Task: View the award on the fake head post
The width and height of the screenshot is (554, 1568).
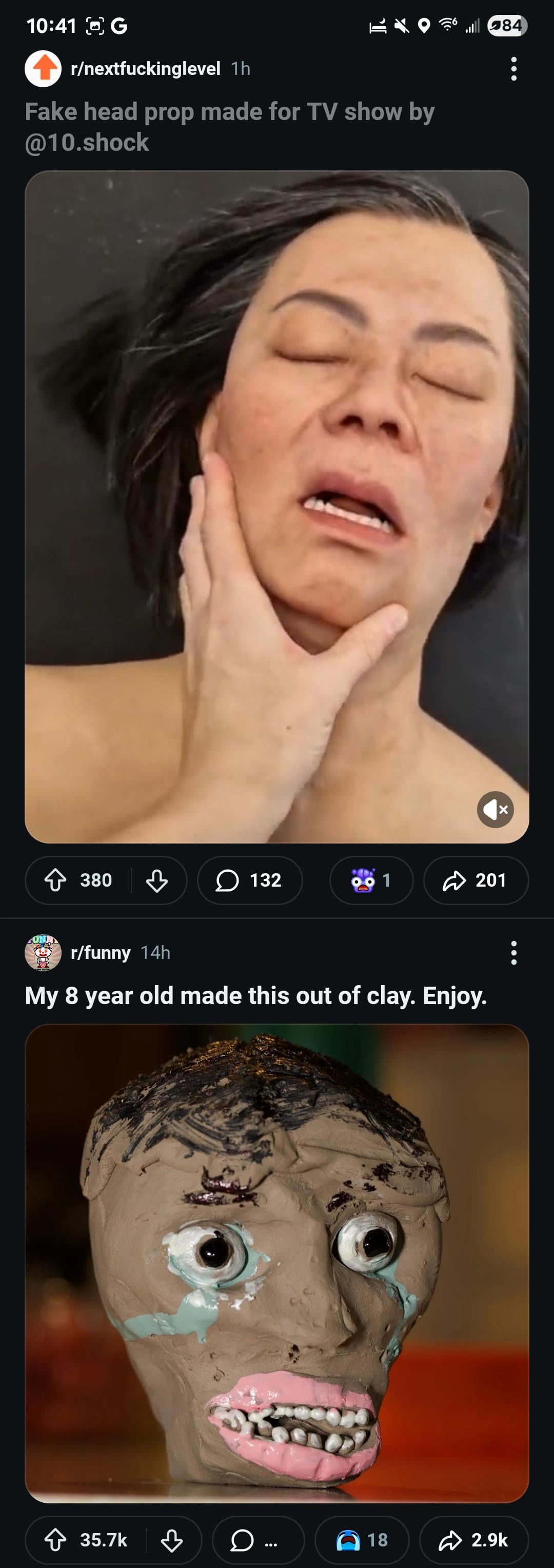Action: (371, 880)
